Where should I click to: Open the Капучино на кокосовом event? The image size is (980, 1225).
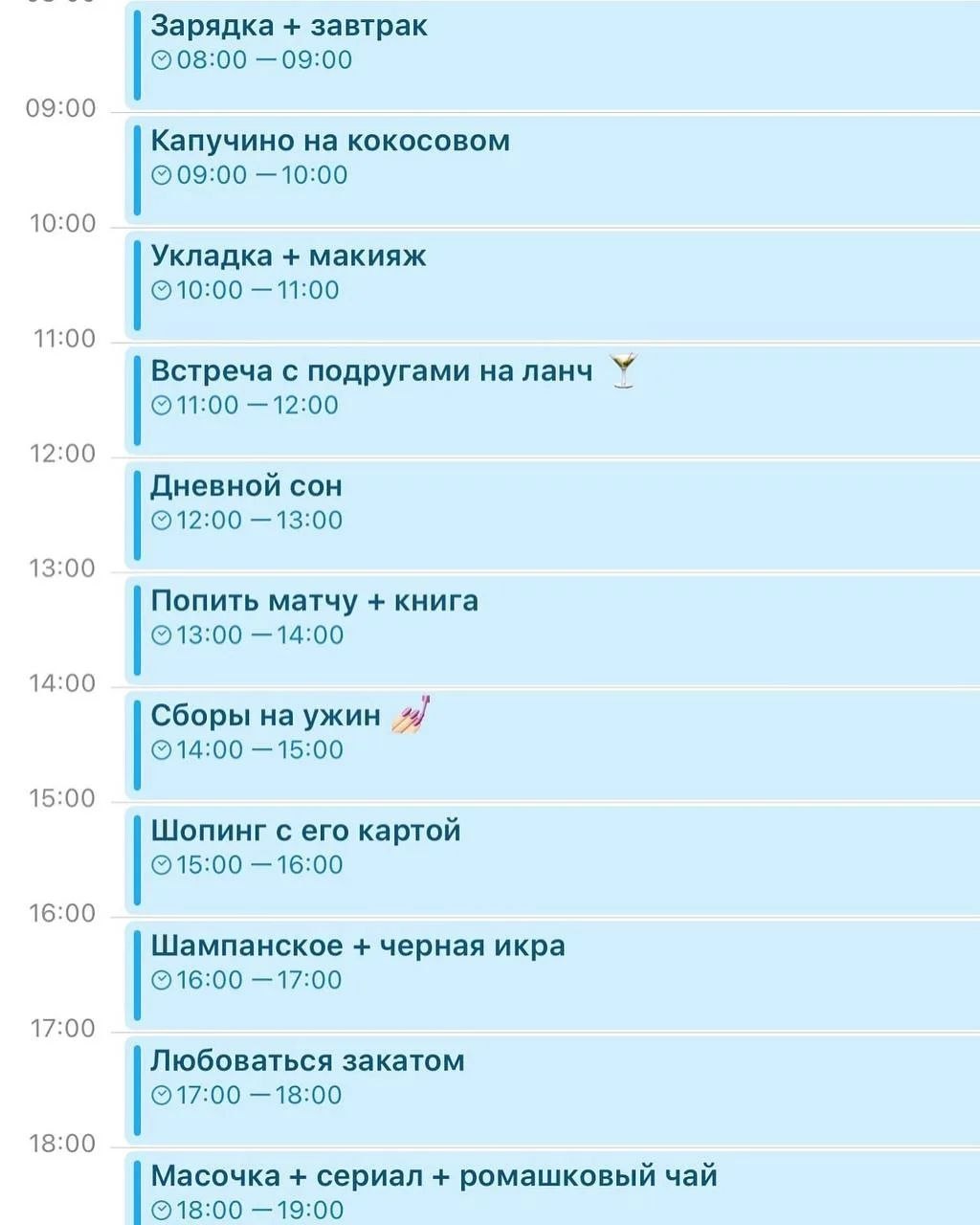click(330, 142)
